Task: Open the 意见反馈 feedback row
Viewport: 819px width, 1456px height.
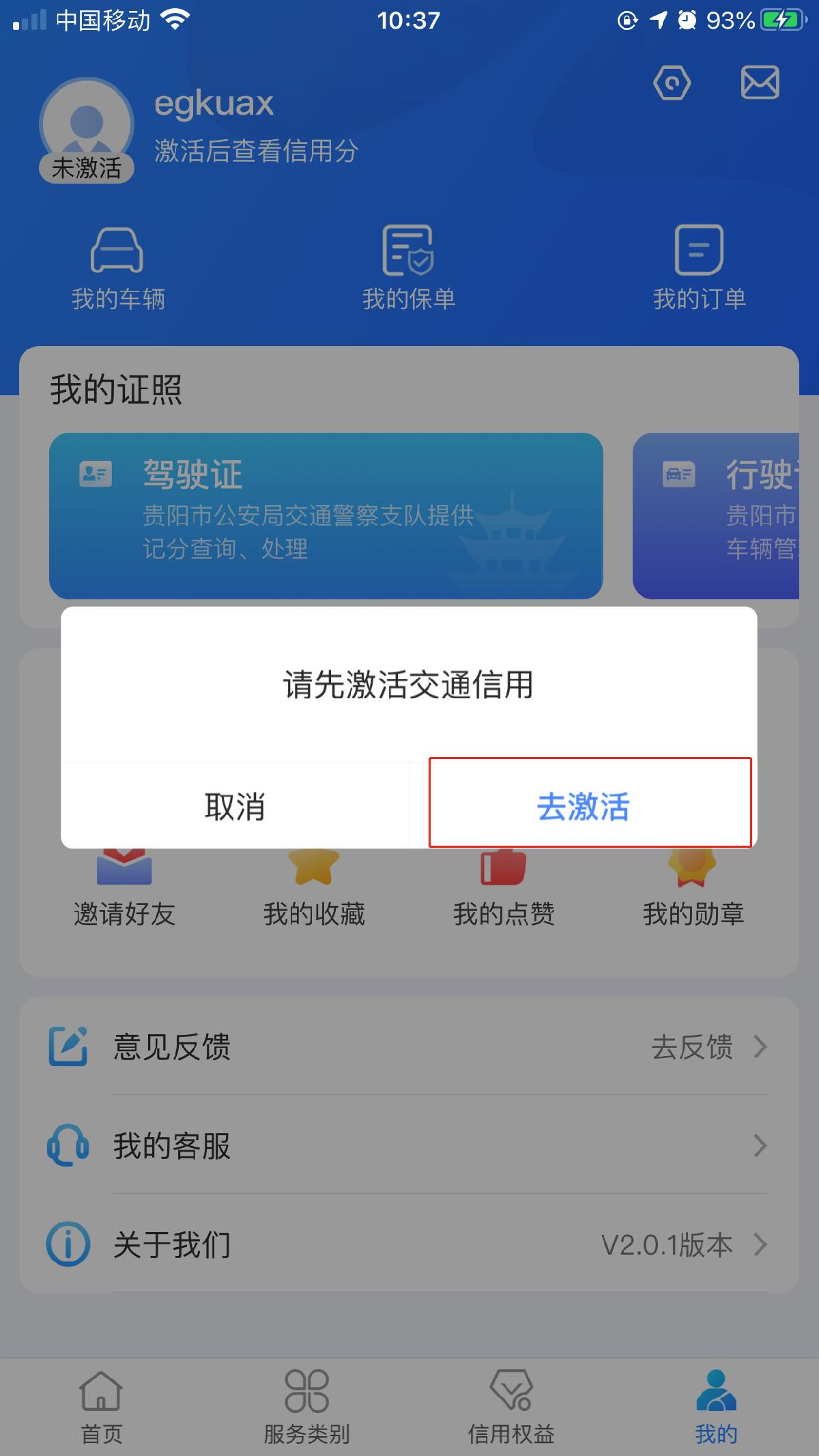Action: pos(408,1046)
